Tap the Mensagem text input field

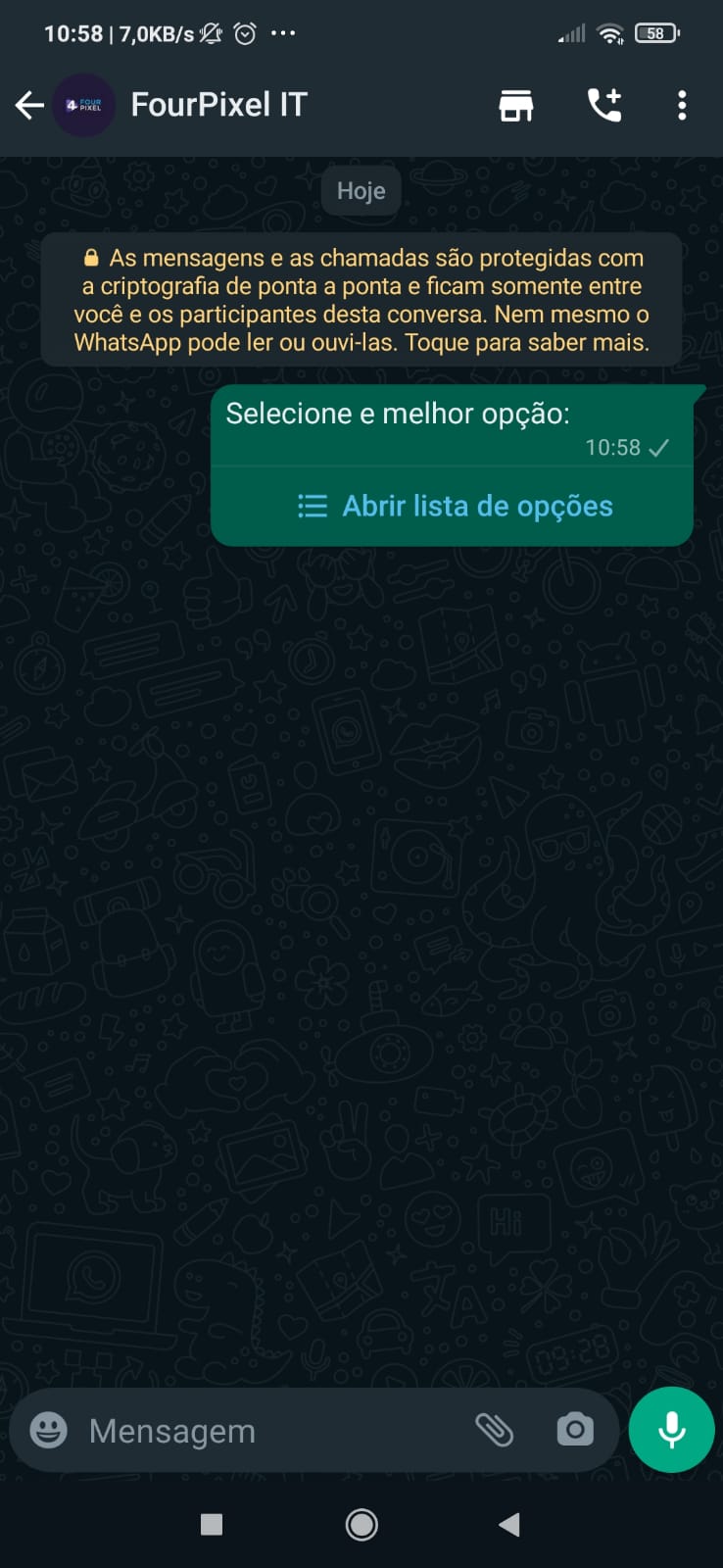(x=245, y=1430)
